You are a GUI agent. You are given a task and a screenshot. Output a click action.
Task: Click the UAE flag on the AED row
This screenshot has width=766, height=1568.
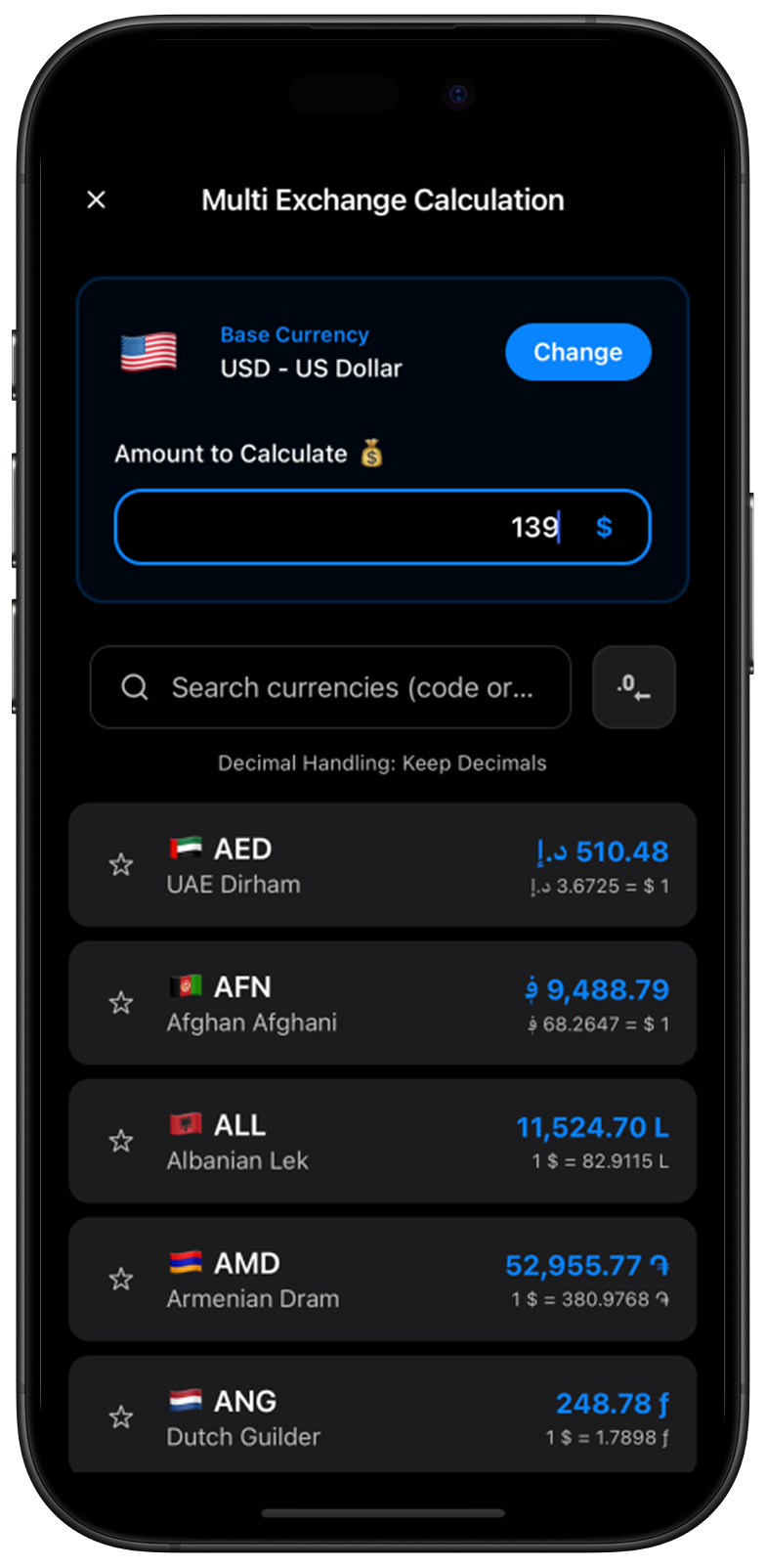(187, 848)
